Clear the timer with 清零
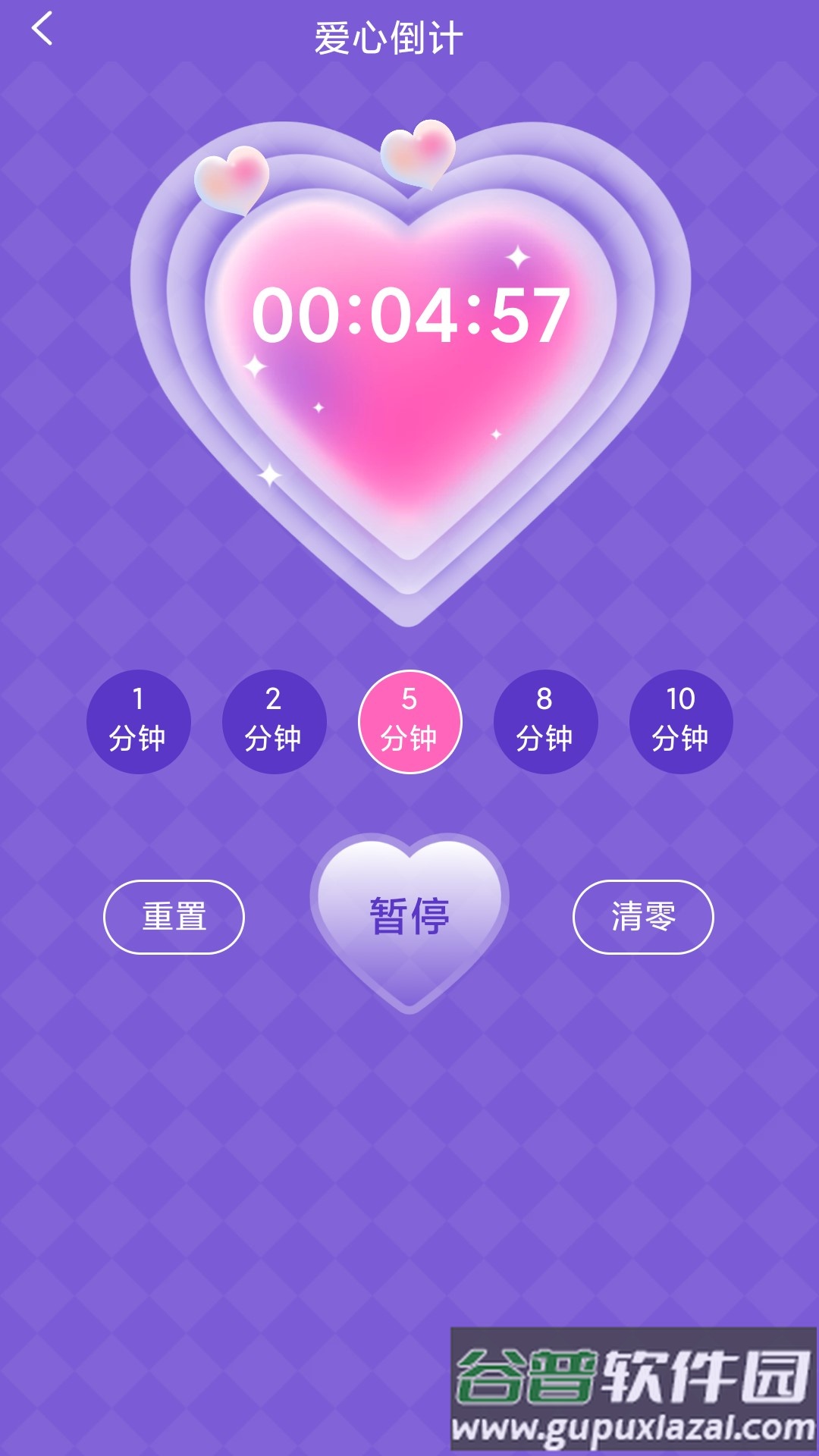The width and height of the screenshot is (819, 1456). point(643,916)
